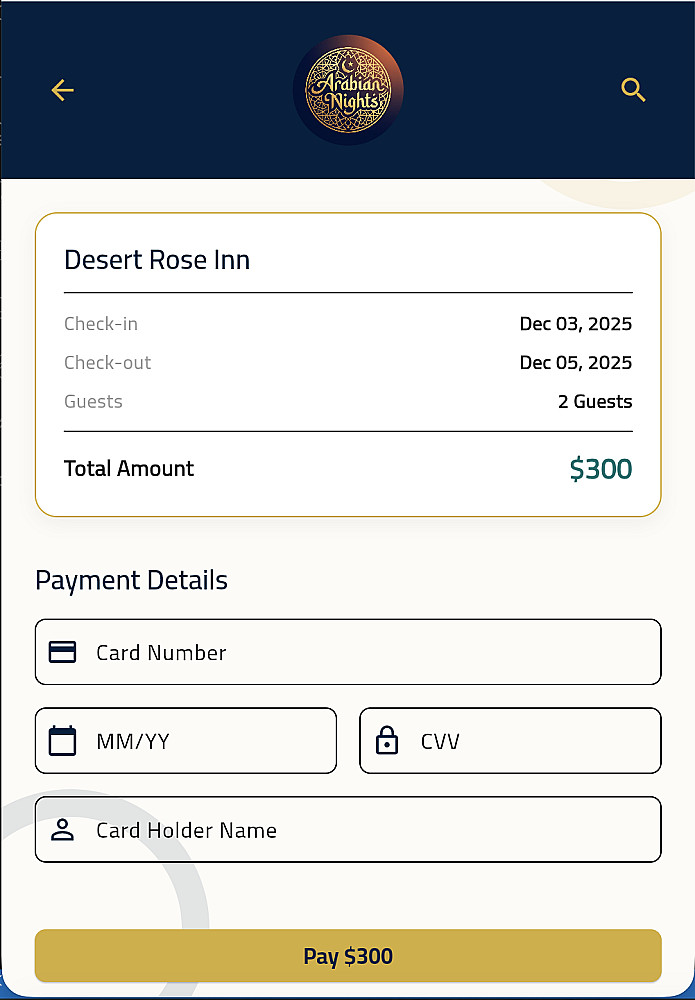Confirm payment with Pay $300 button

(348, 956)
